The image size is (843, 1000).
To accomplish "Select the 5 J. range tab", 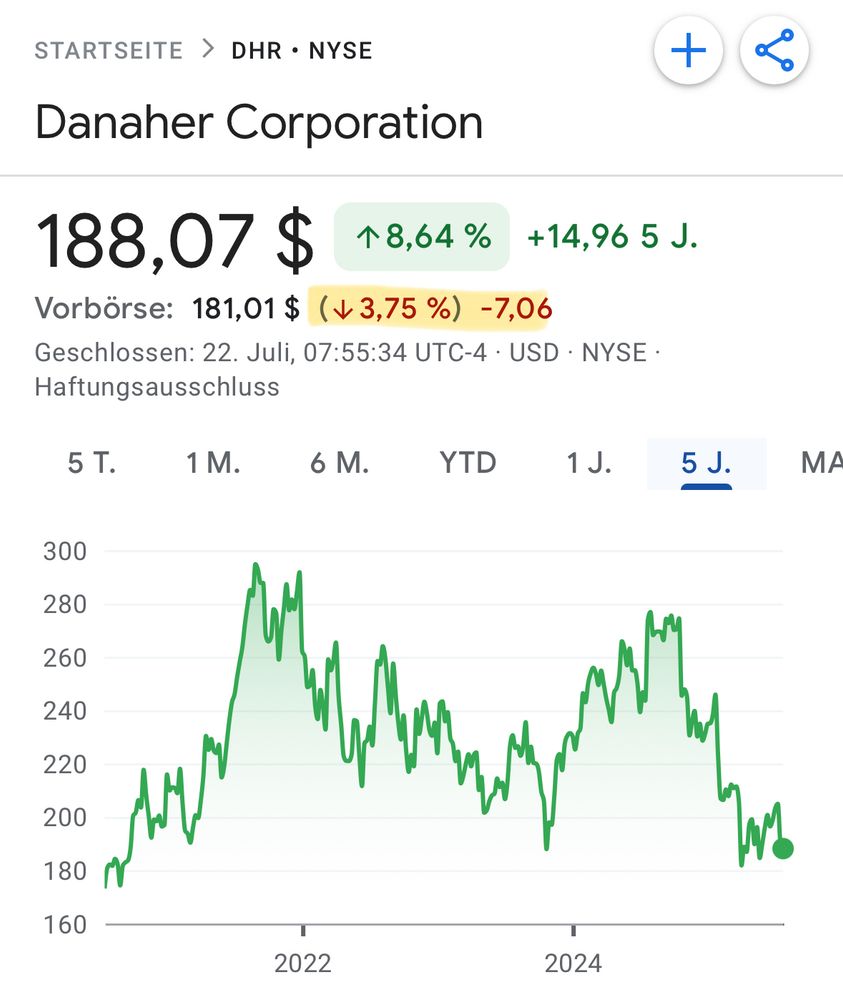I will [706, 463].
